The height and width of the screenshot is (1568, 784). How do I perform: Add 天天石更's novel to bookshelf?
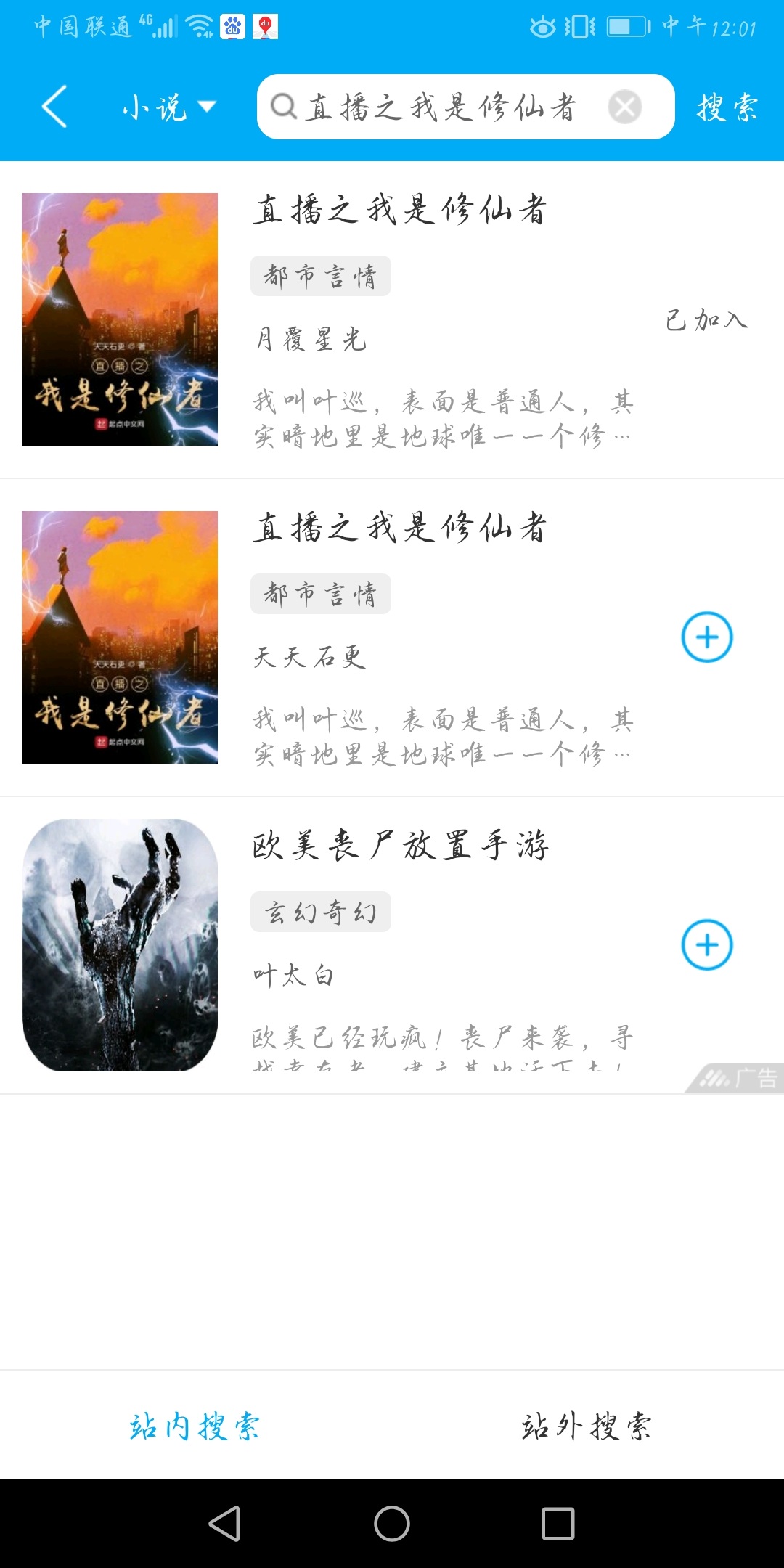(x=706, y=637)
